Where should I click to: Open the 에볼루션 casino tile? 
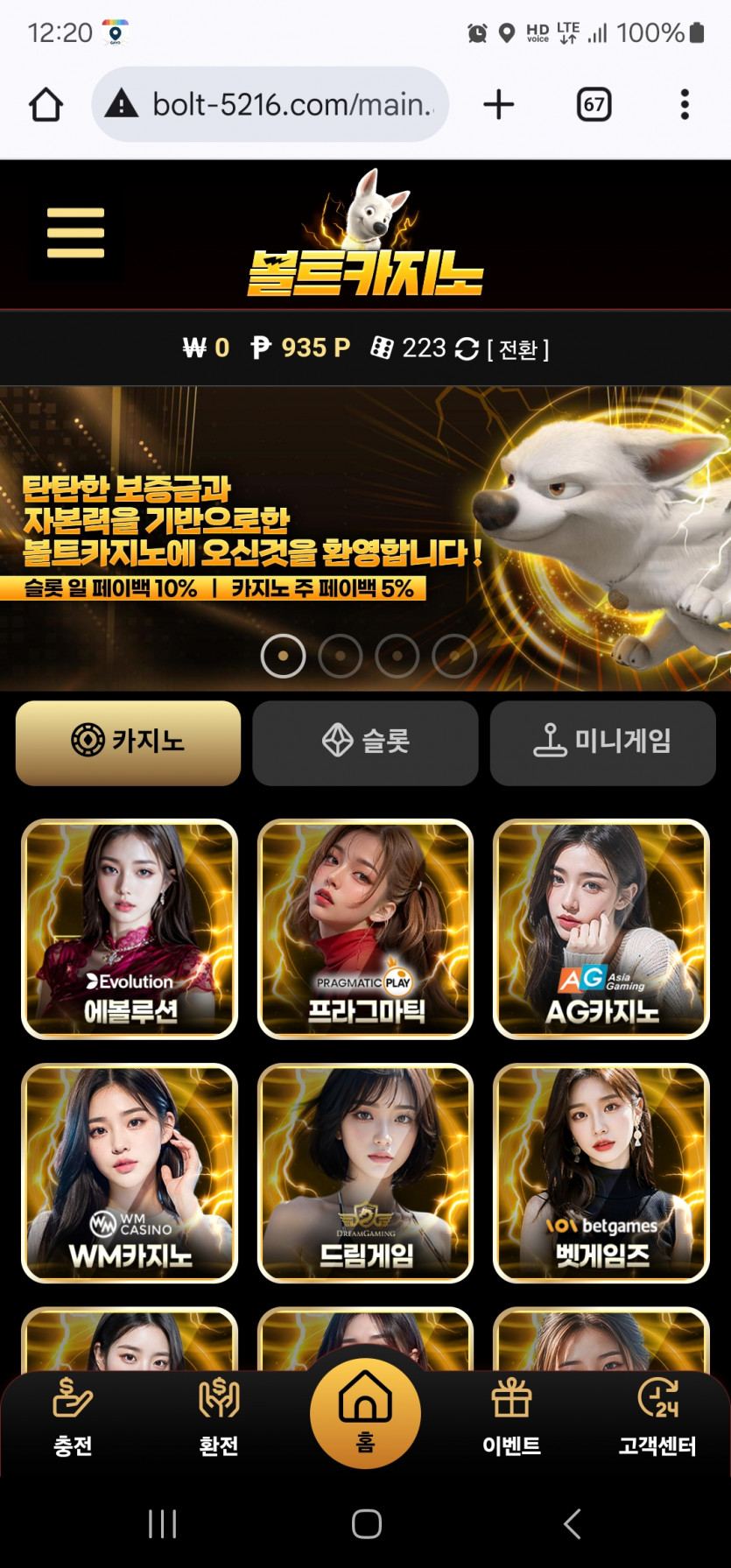(130, 929)
